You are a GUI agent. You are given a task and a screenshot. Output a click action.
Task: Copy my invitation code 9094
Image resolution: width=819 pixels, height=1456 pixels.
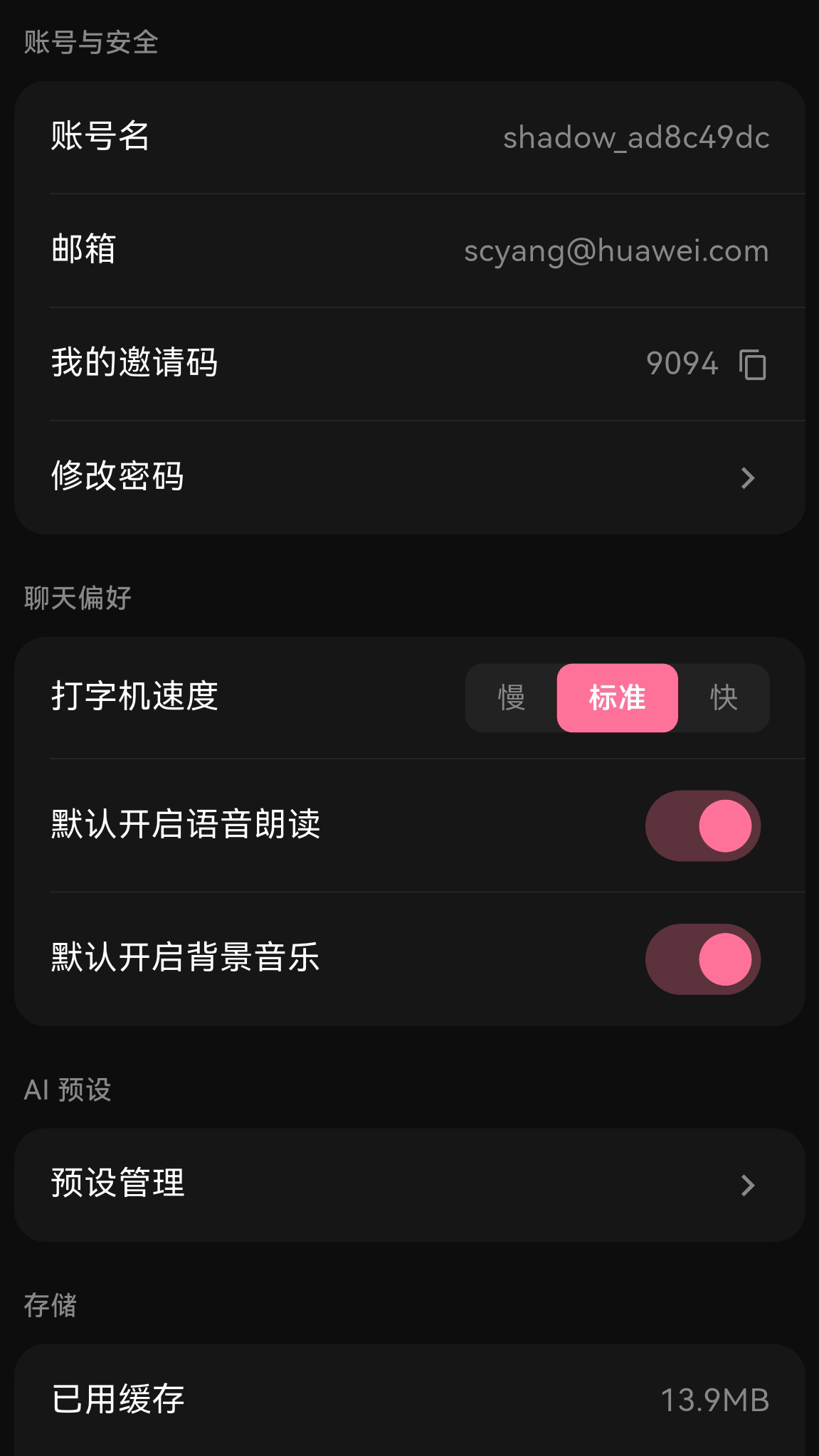[752, 364]
